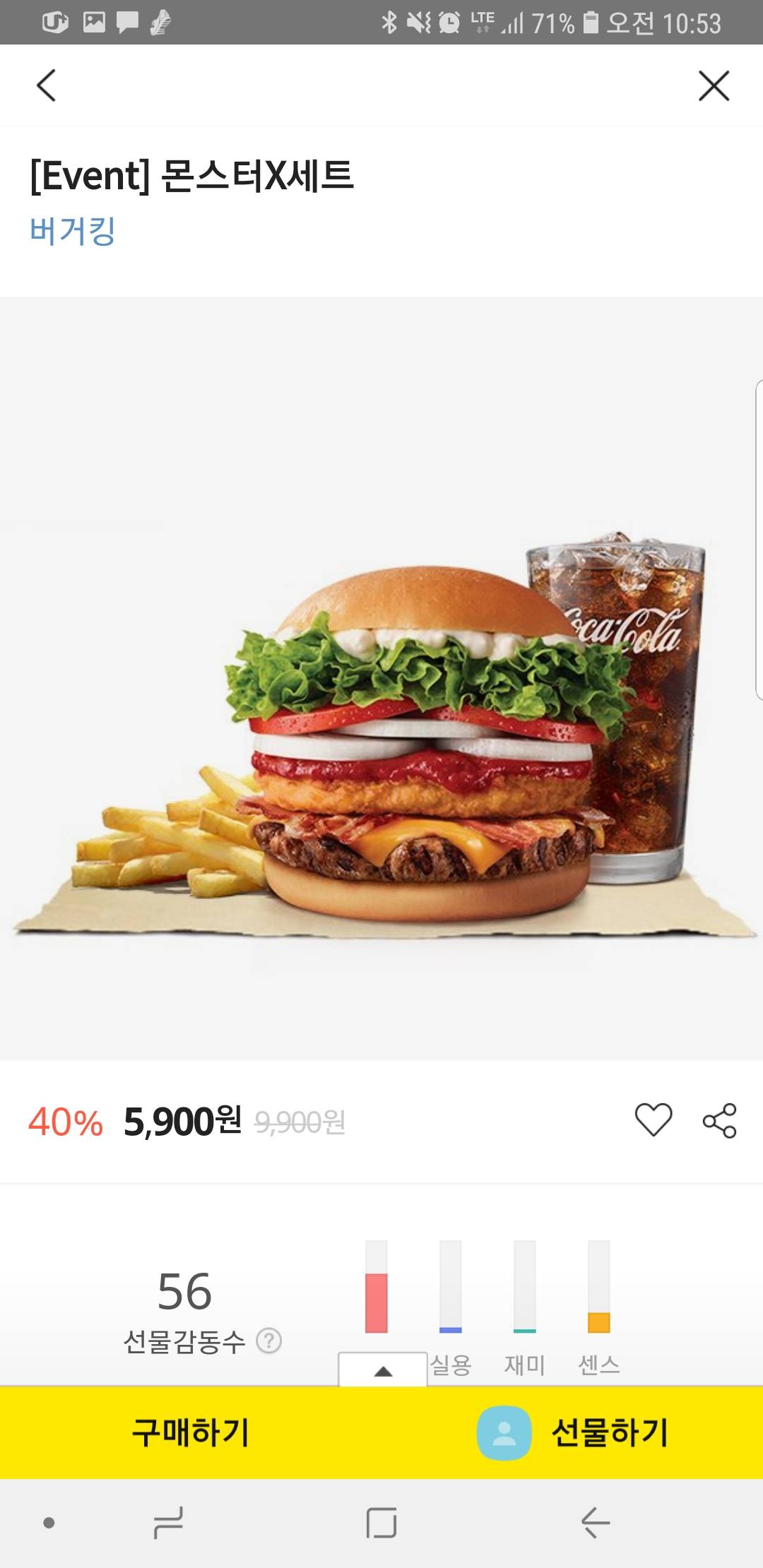
Task: Share this product
Action: click(x=719, y=1120)
